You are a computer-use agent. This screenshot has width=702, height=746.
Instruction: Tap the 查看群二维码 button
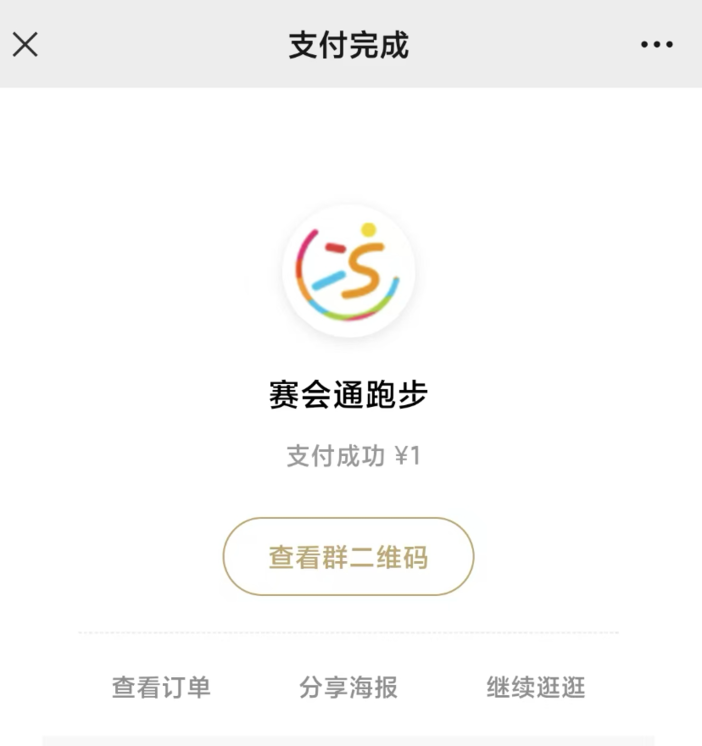[x=348, y=557]
